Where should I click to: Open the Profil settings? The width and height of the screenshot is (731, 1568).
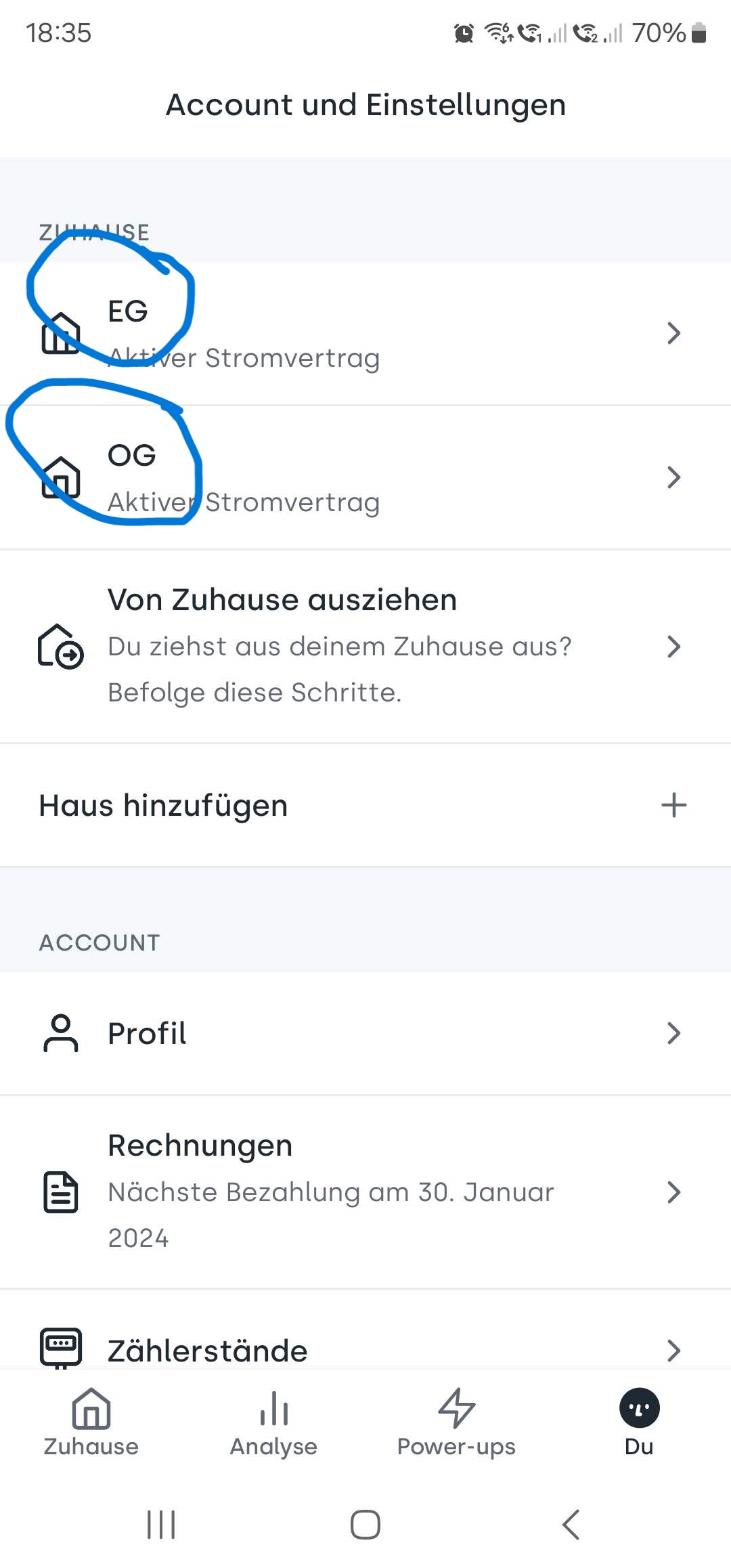[365, 1033]
